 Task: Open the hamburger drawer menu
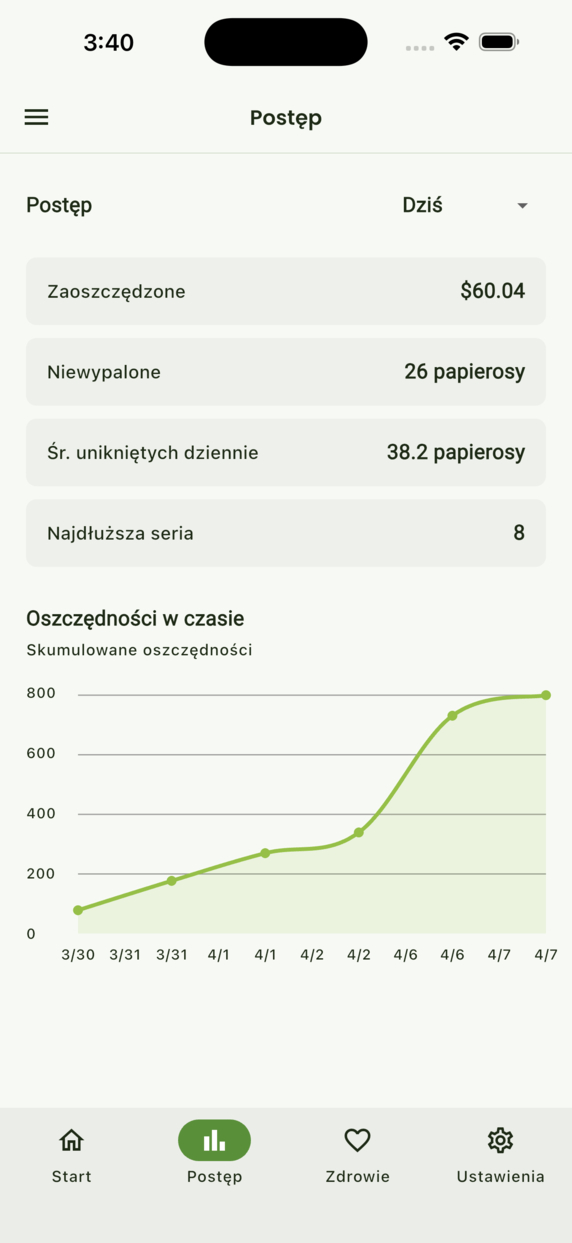coord(36,117)
